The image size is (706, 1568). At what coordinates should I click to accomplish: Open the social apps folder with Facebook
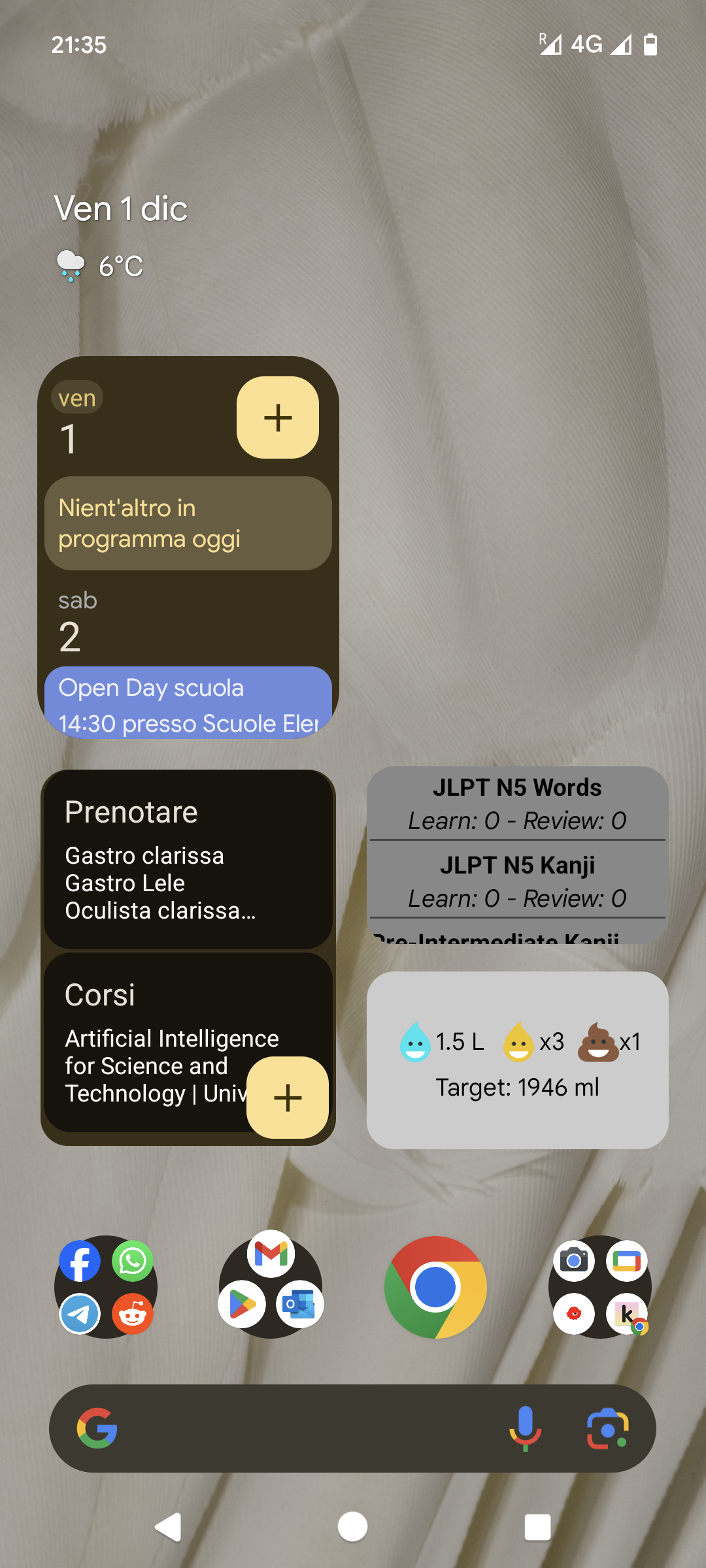[107, 1287]
